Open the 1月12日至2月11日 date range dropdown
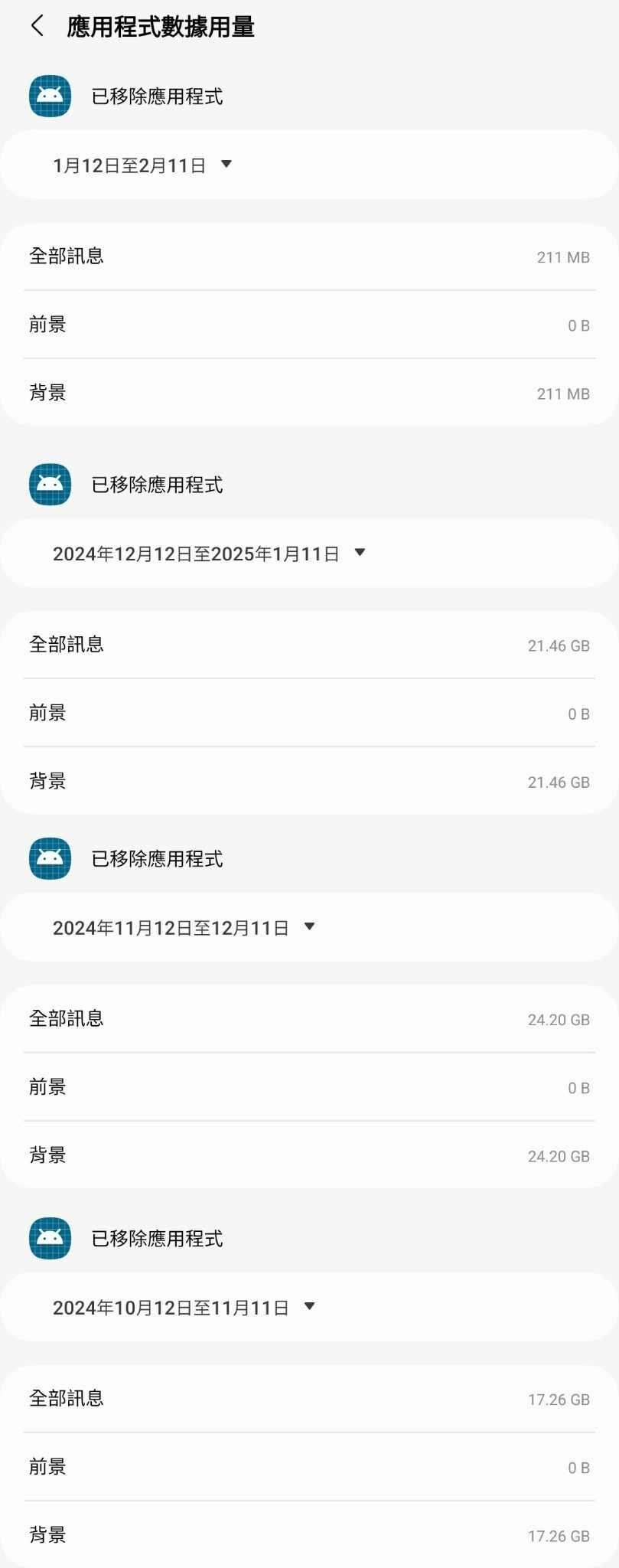 [x=142, y=165]
